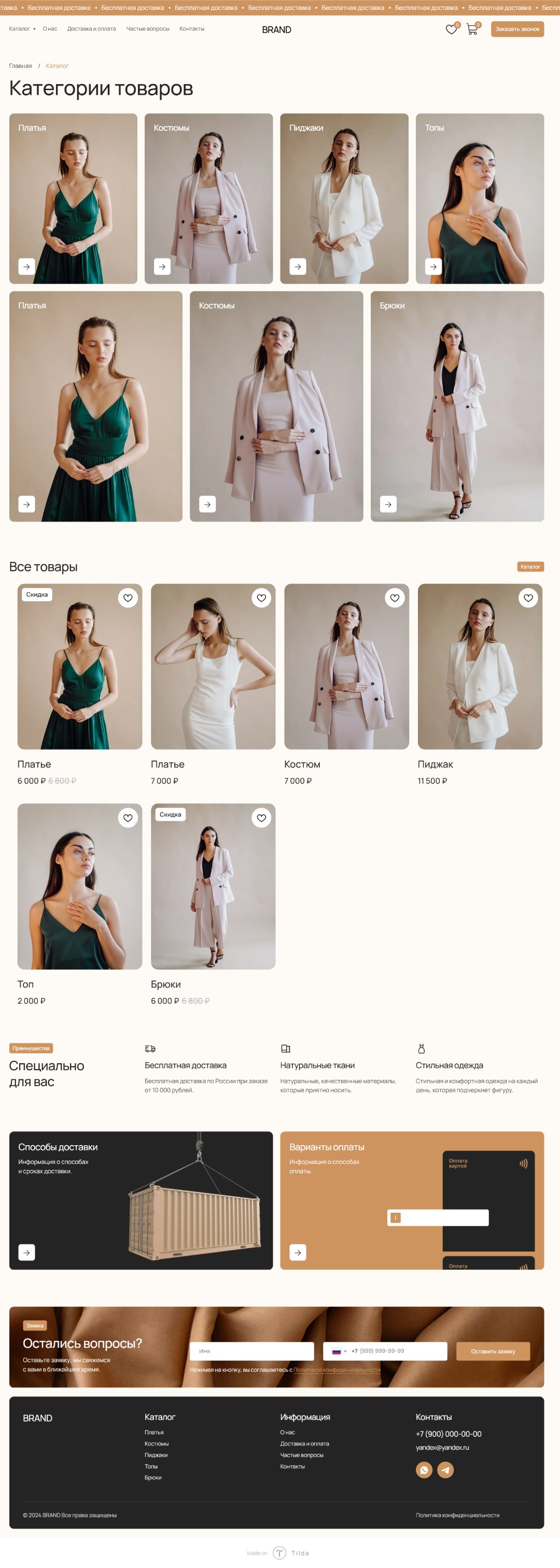Image resolution: width=560 pixels, height=1568 pixels.
Task: Focus the Имя input field
Action: point(251,1351)
